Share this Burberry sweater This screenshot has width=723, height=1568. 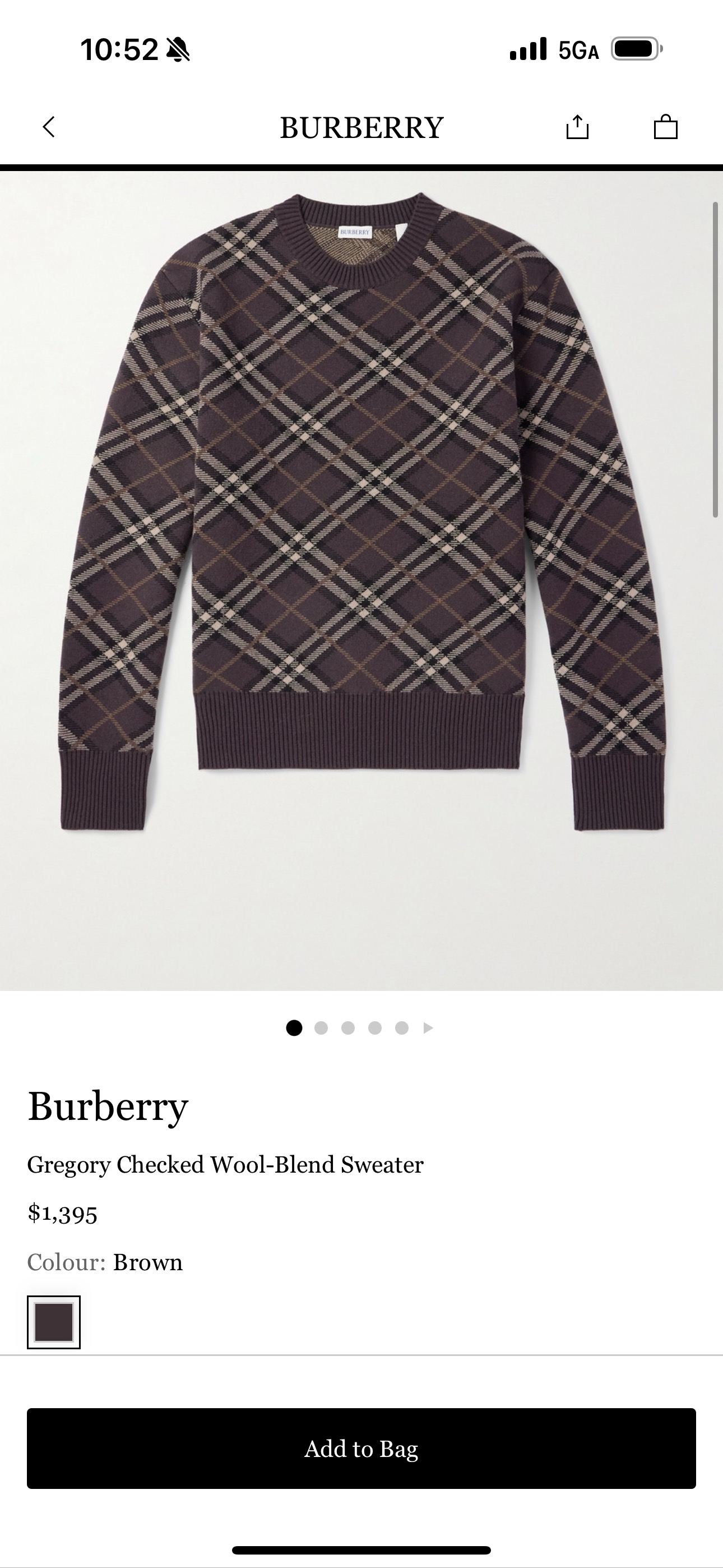pos(577,127)
